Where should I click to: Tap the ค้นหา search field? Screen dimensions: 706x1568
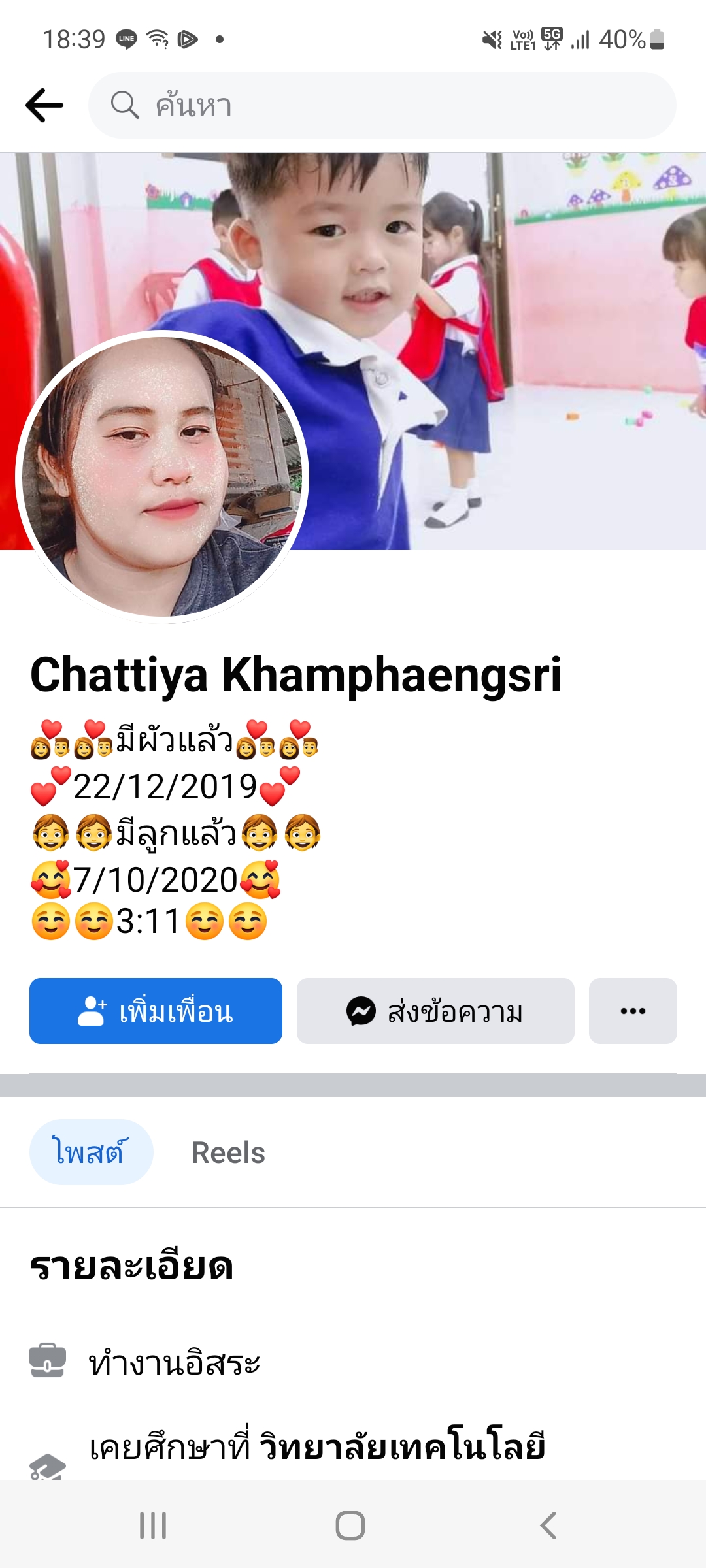point(382,105)
